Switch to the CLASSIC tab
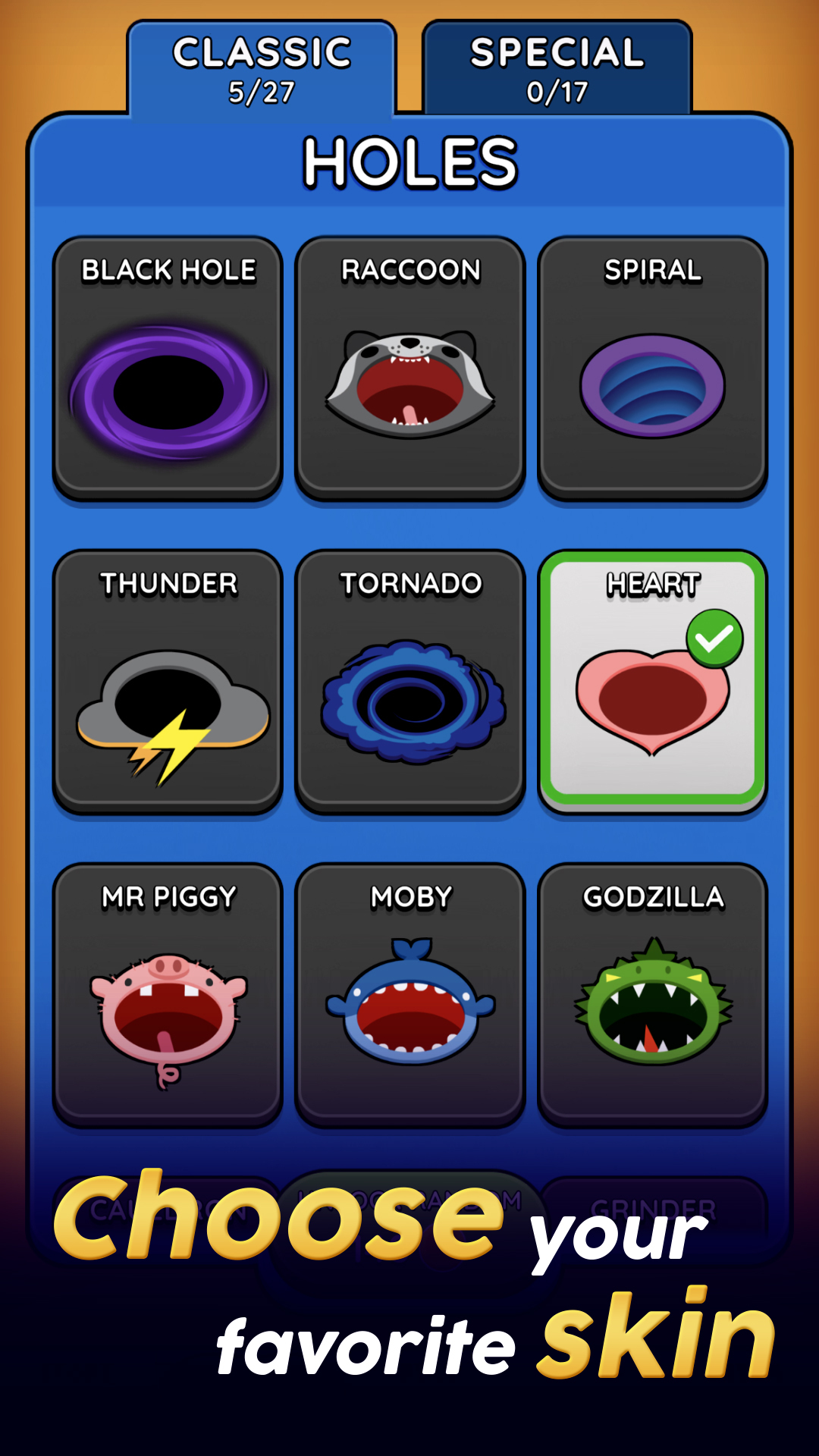The width and height of the screenshot is (819, 1456). click(x=262, y=68)
